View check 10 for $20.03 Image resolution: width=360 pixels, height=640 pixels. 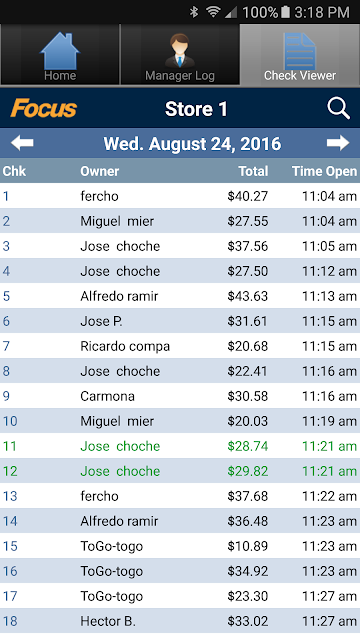pyautogui.click(x=180, y=421)
